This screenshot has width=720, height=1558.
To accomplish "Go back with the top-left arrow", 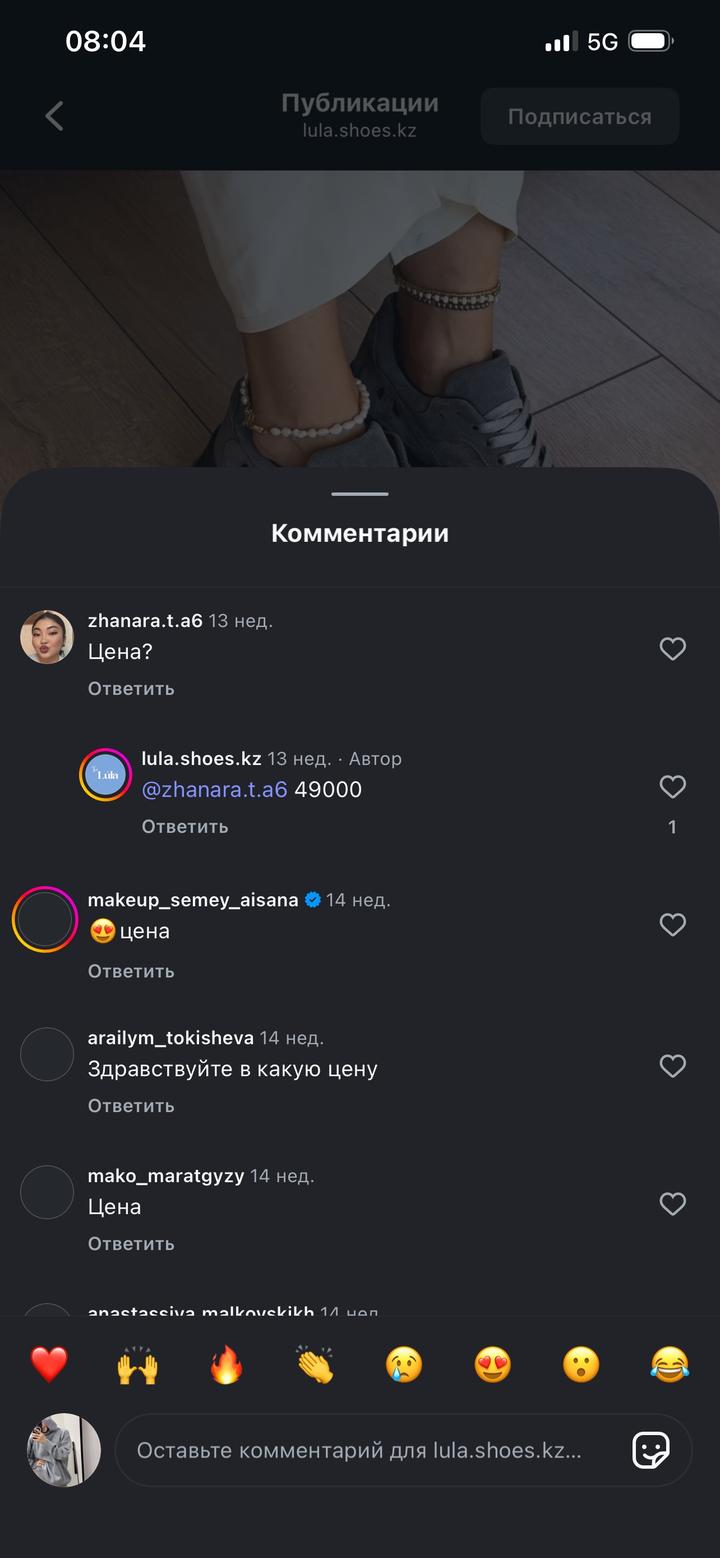I will (55, 116).
